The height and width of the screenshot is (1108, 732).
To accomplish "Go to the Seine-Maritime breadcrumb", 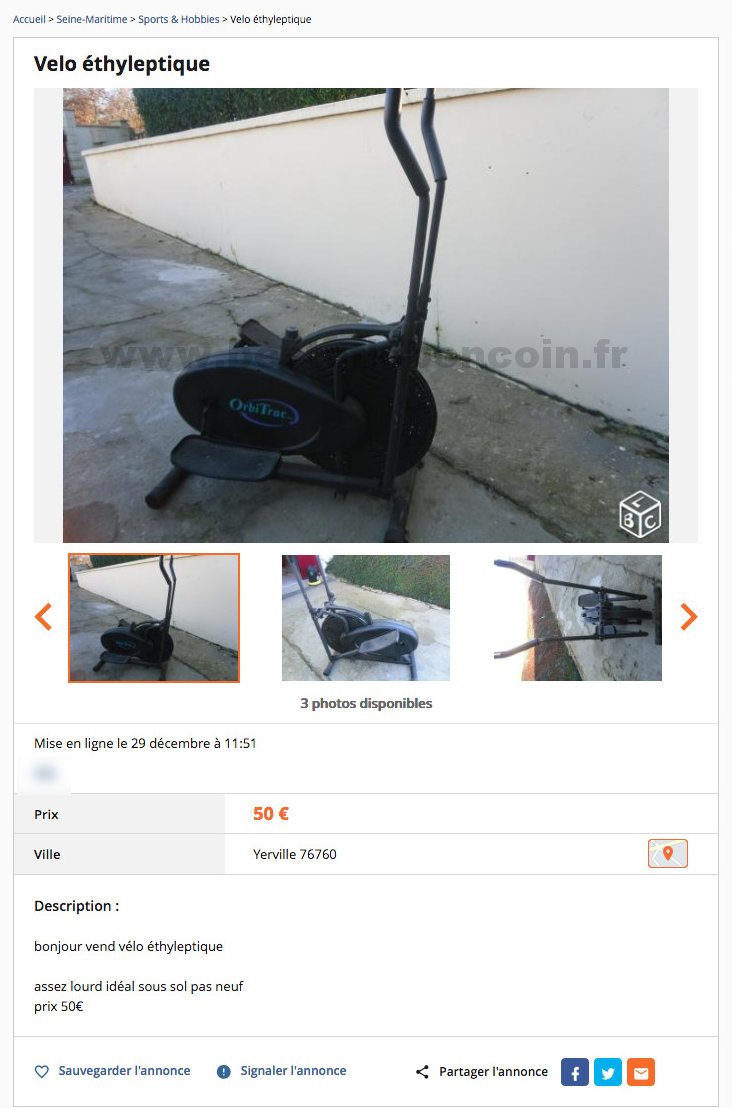I will click(x=92, y=19).
